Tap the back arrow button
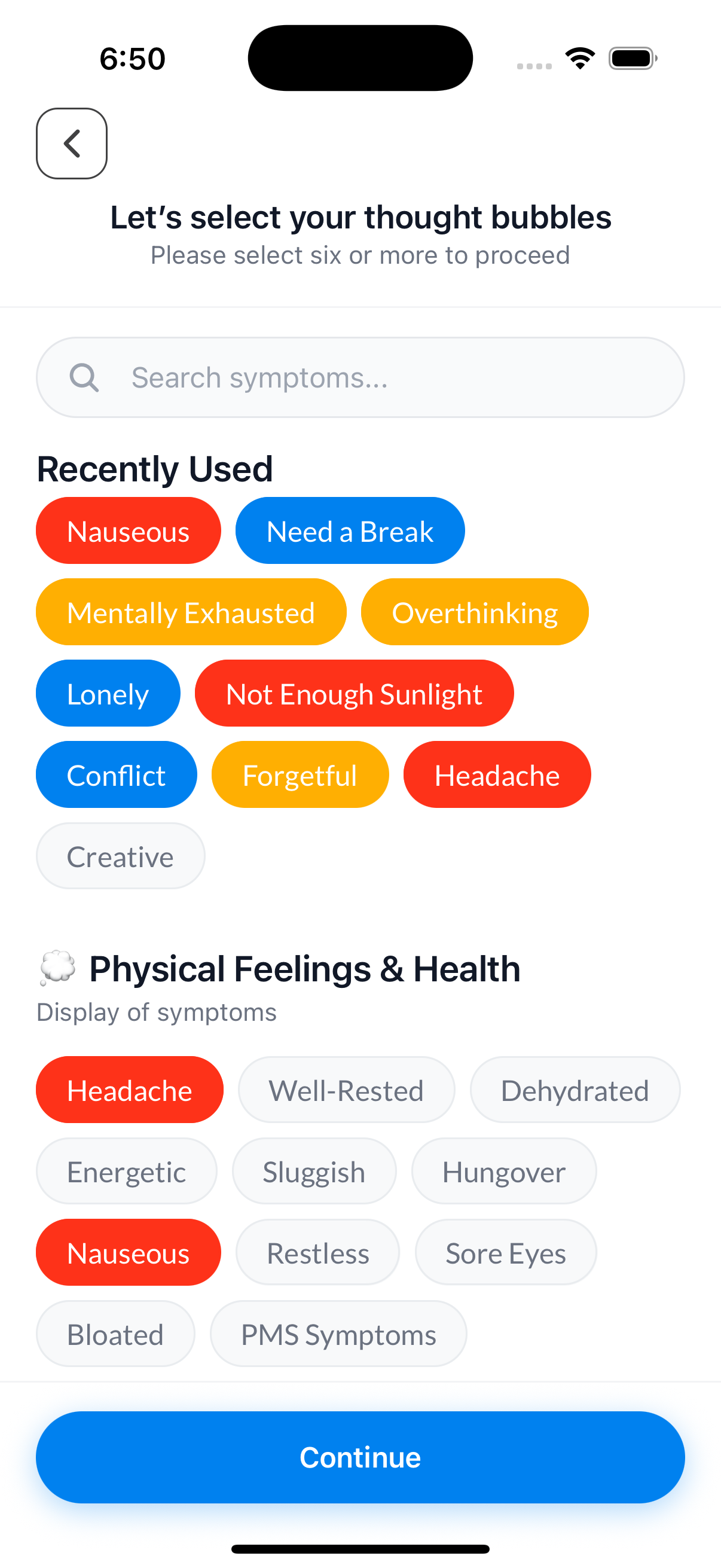The height and width of the screenshot is (1568, 721). [71, 144]
